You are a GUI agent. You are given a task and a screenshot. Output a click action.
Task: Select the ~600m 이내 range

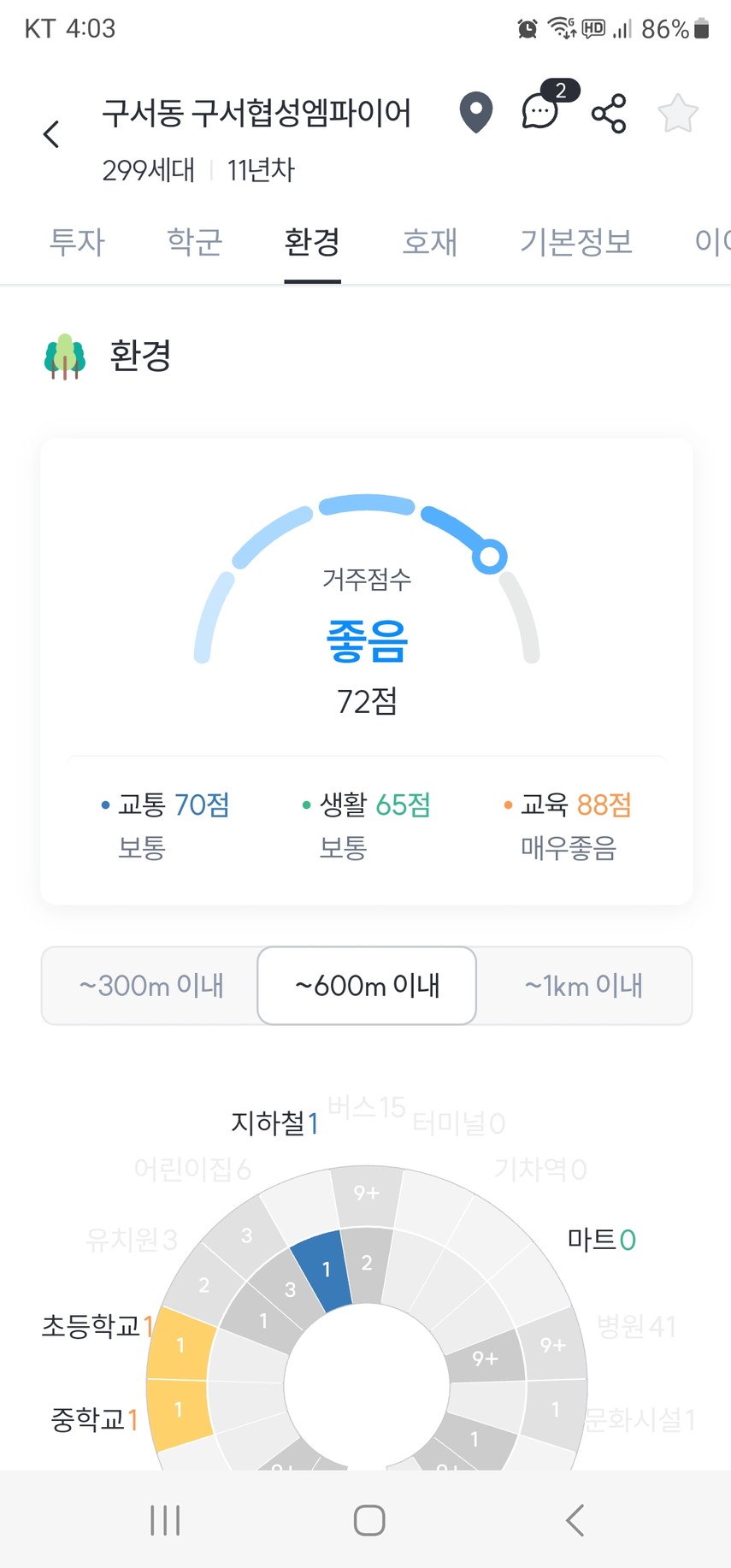[367, 985]
